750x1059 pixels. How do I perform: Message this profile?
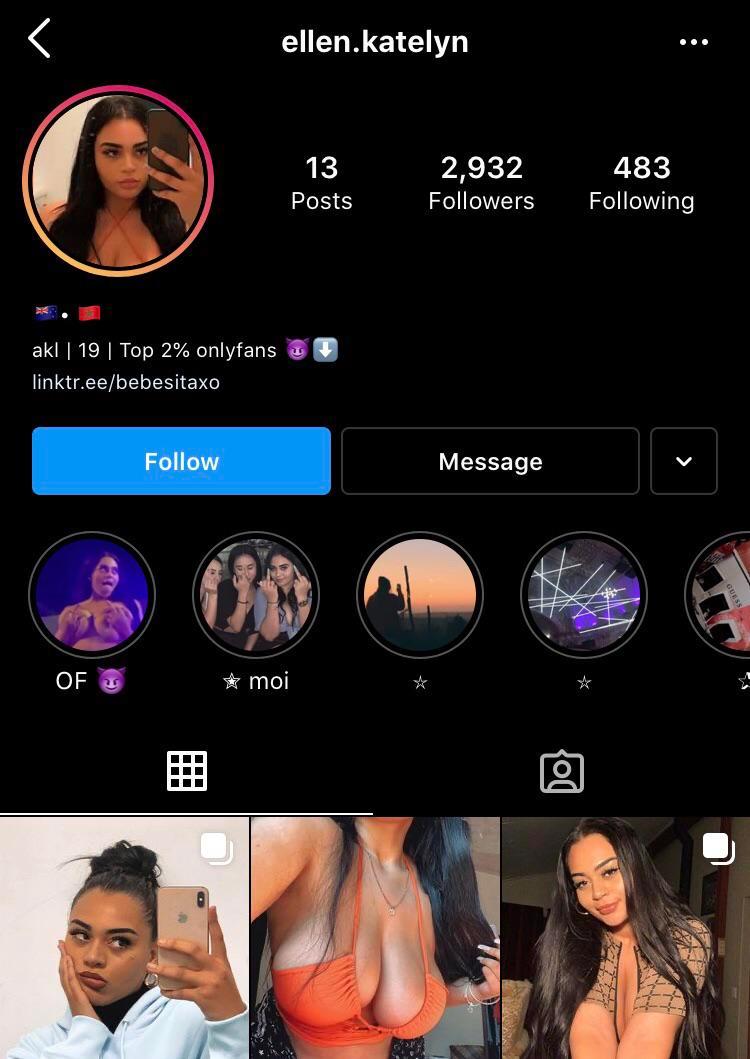click(x=490, y=461)
